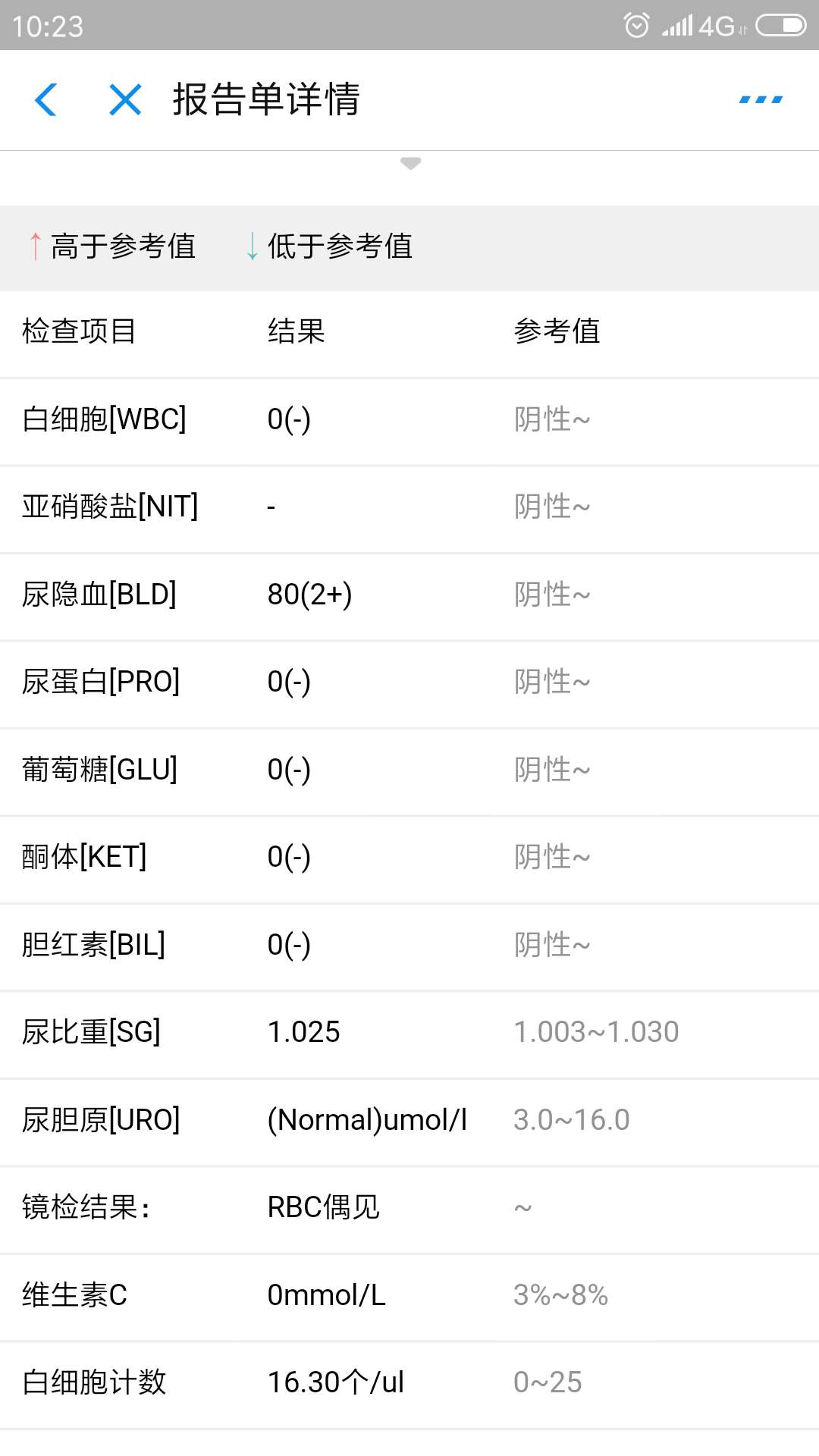Tap the blue back arrow icon
Screen dimensions: 819x1456
[x=47, y=99]
